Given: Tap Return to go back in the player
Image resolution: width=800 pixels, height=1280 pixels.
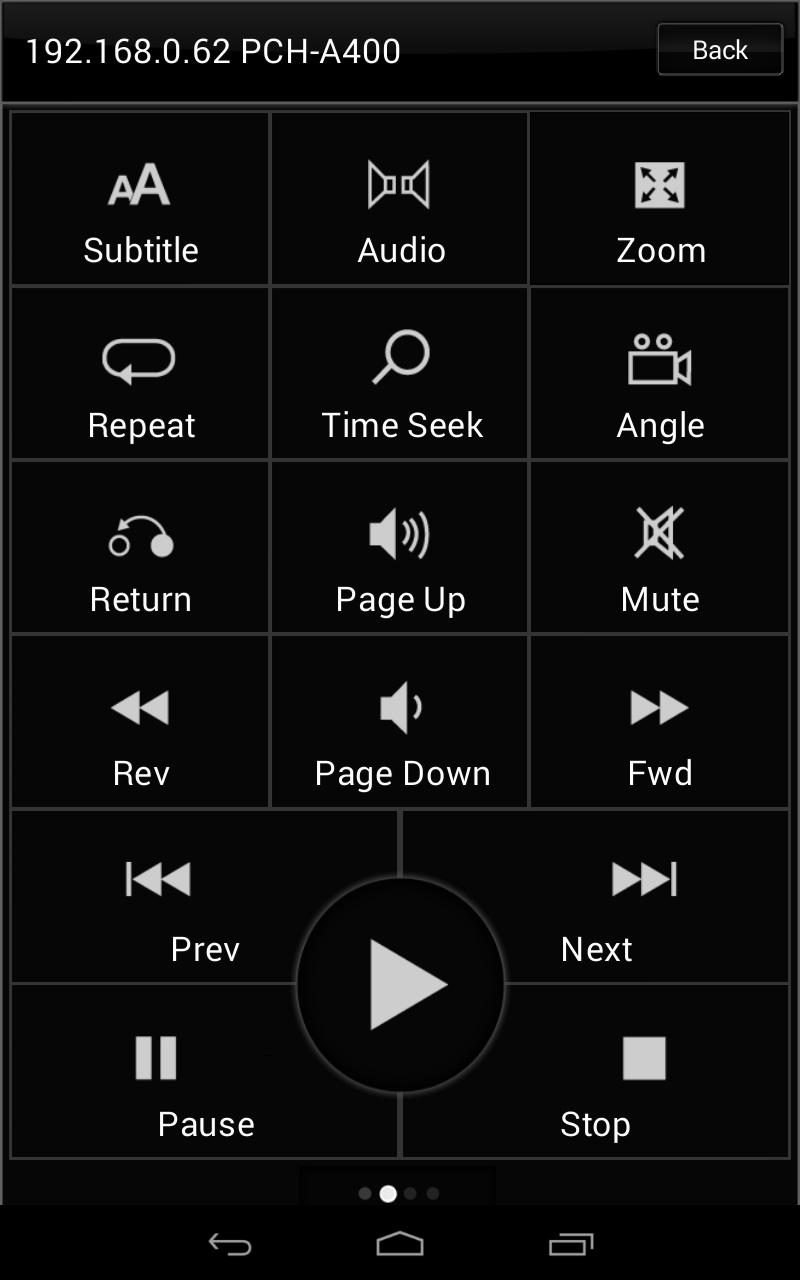Looking at the screenshot, I should click(x=140, y=547).
